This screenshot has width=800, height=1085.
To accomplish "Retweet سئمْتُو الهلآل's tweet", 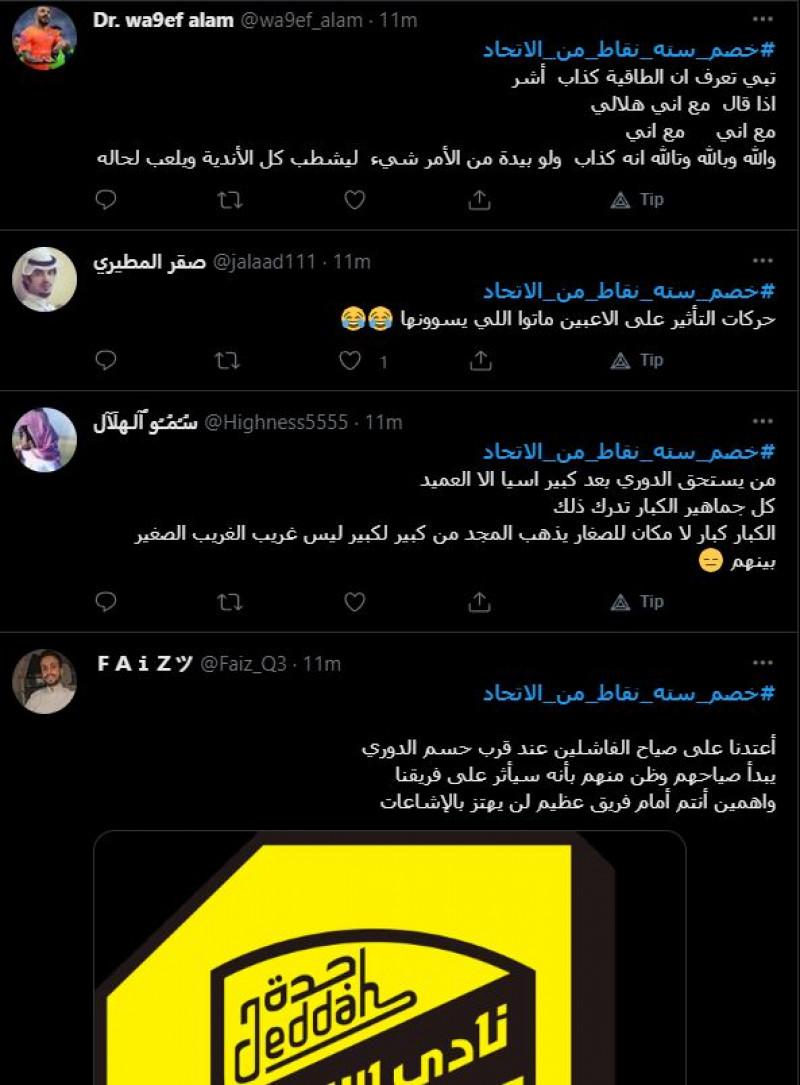I will (227, 602).
